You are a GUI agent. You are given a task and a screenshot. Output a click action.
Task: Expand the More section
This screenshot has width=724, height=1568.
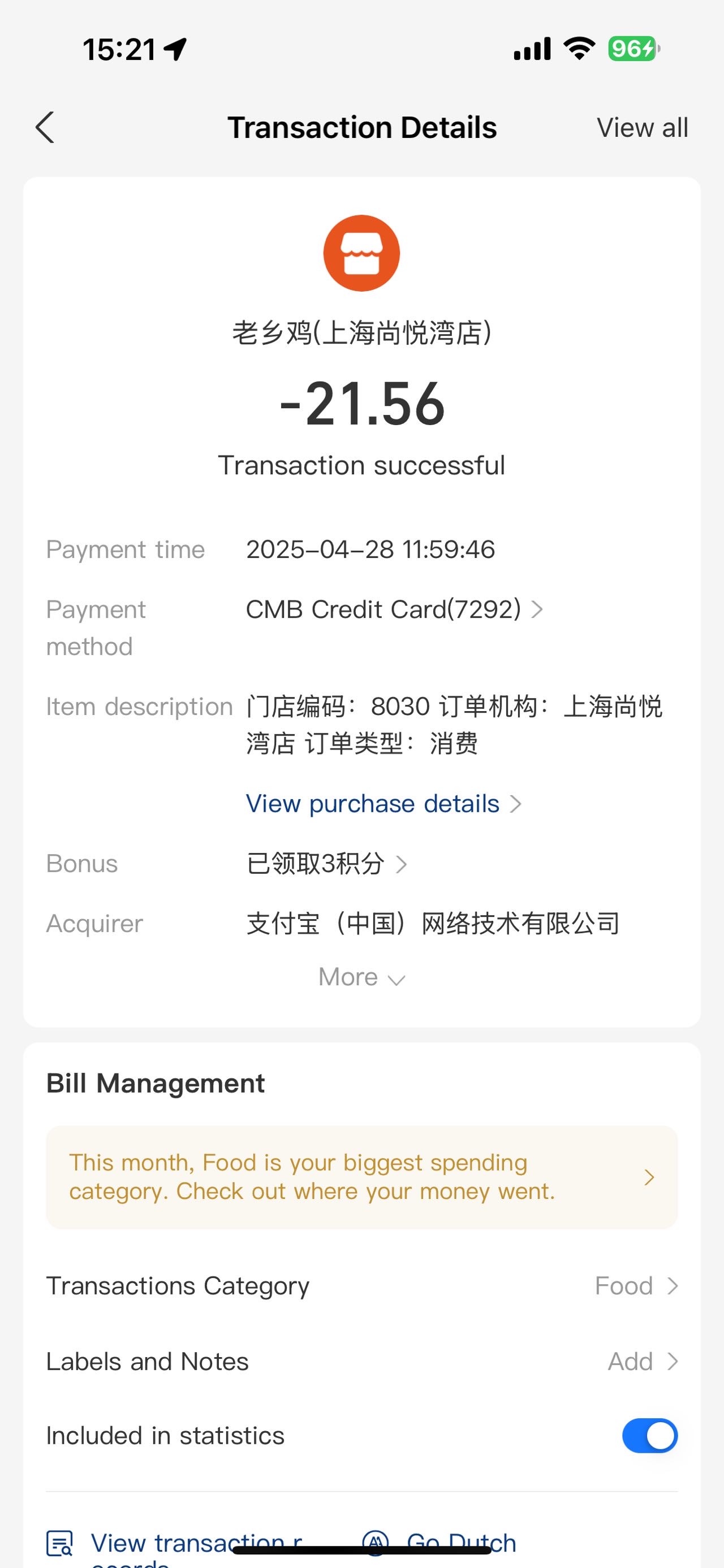(361, 977)
